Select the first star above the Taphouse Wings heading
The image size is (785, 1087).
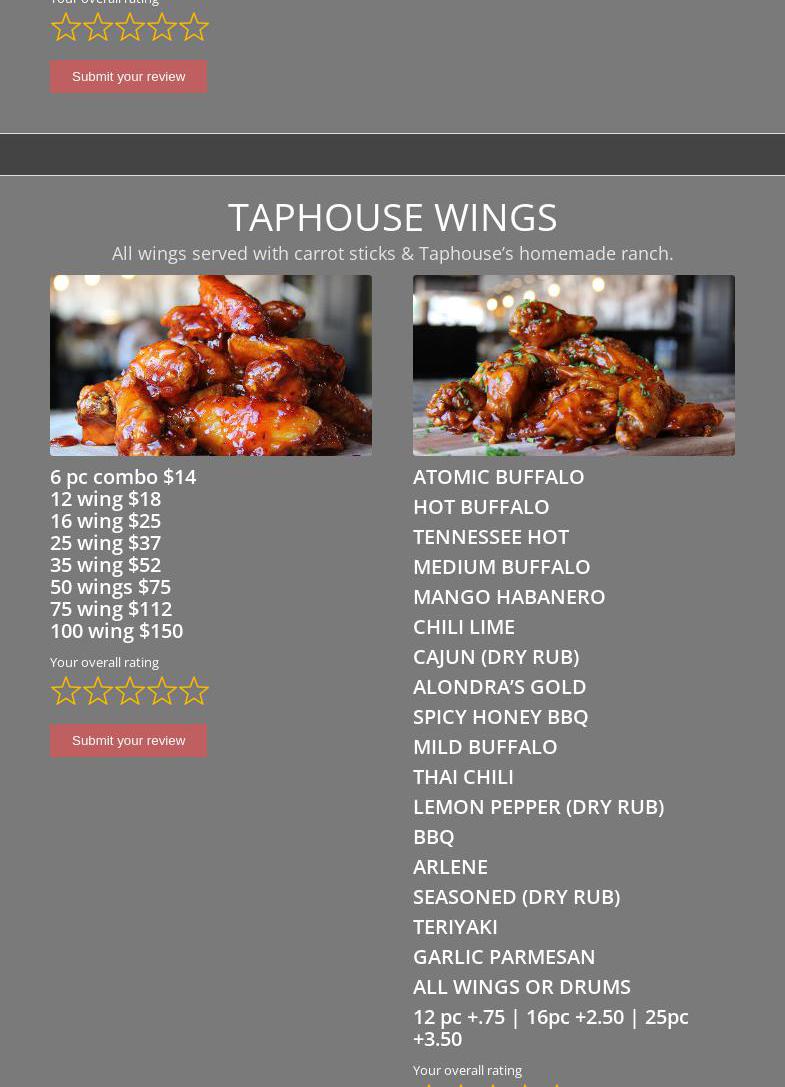(x=66, y=27)
